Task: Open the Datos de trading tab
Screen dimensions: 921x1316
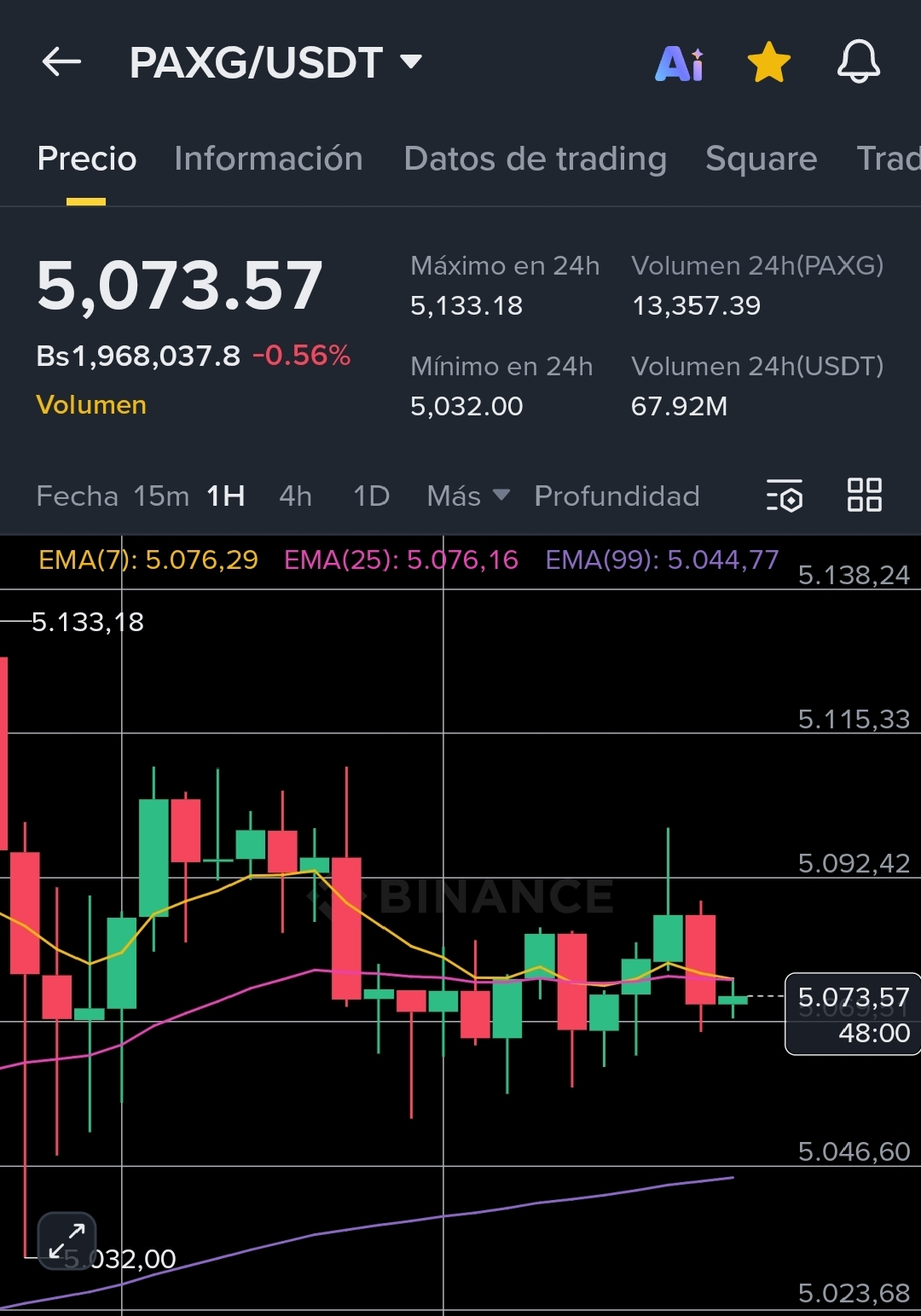Action: pos(535,159)
